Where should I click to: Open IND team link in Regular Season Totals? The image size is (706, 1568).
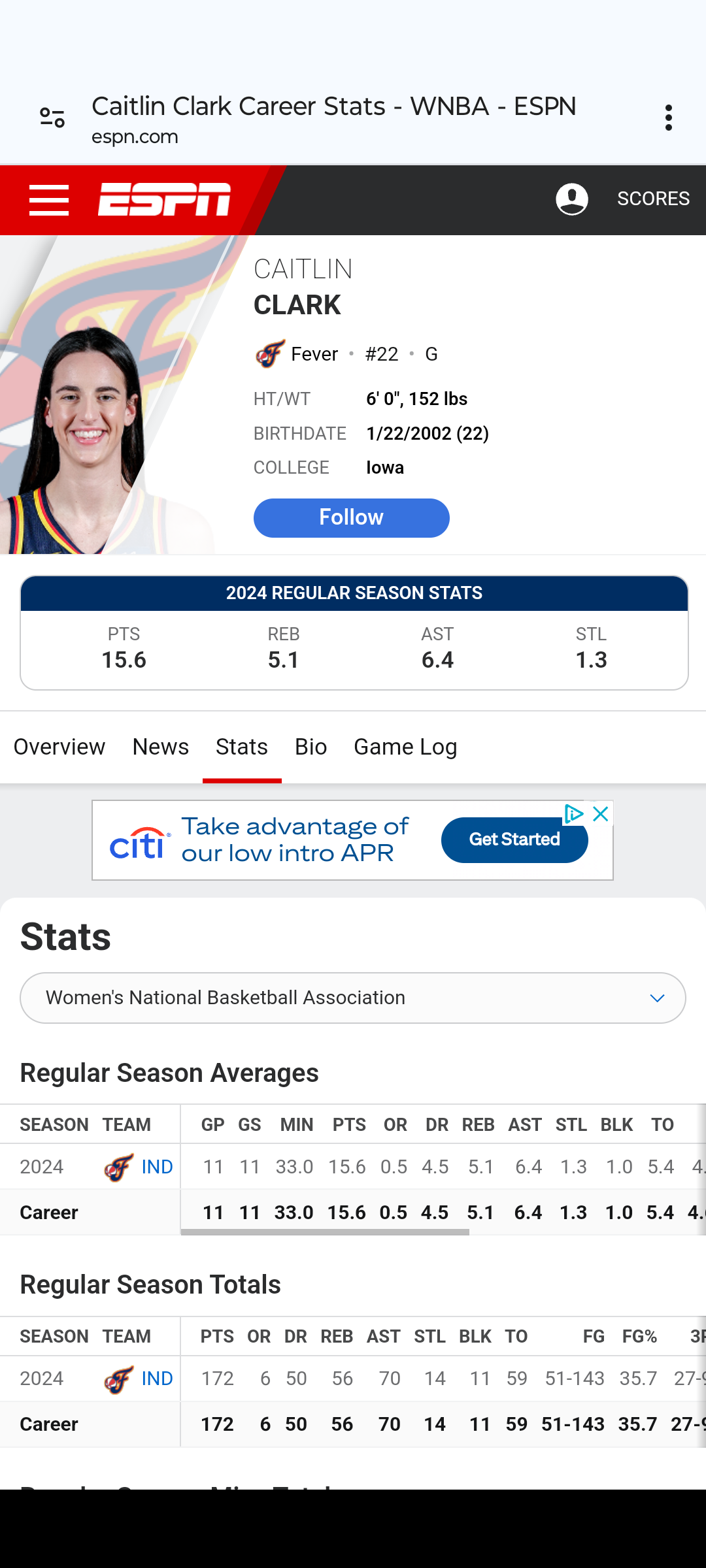click(157, 1379)
